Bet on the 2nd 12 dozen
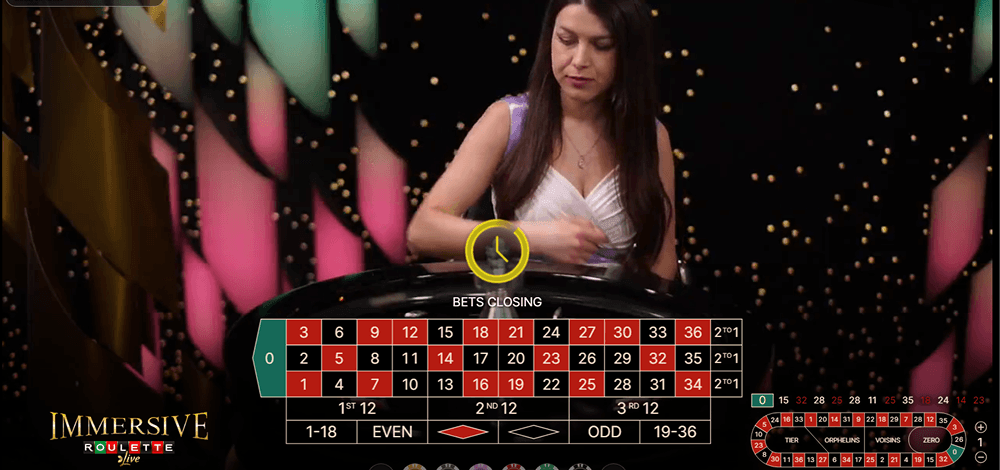 498,408
